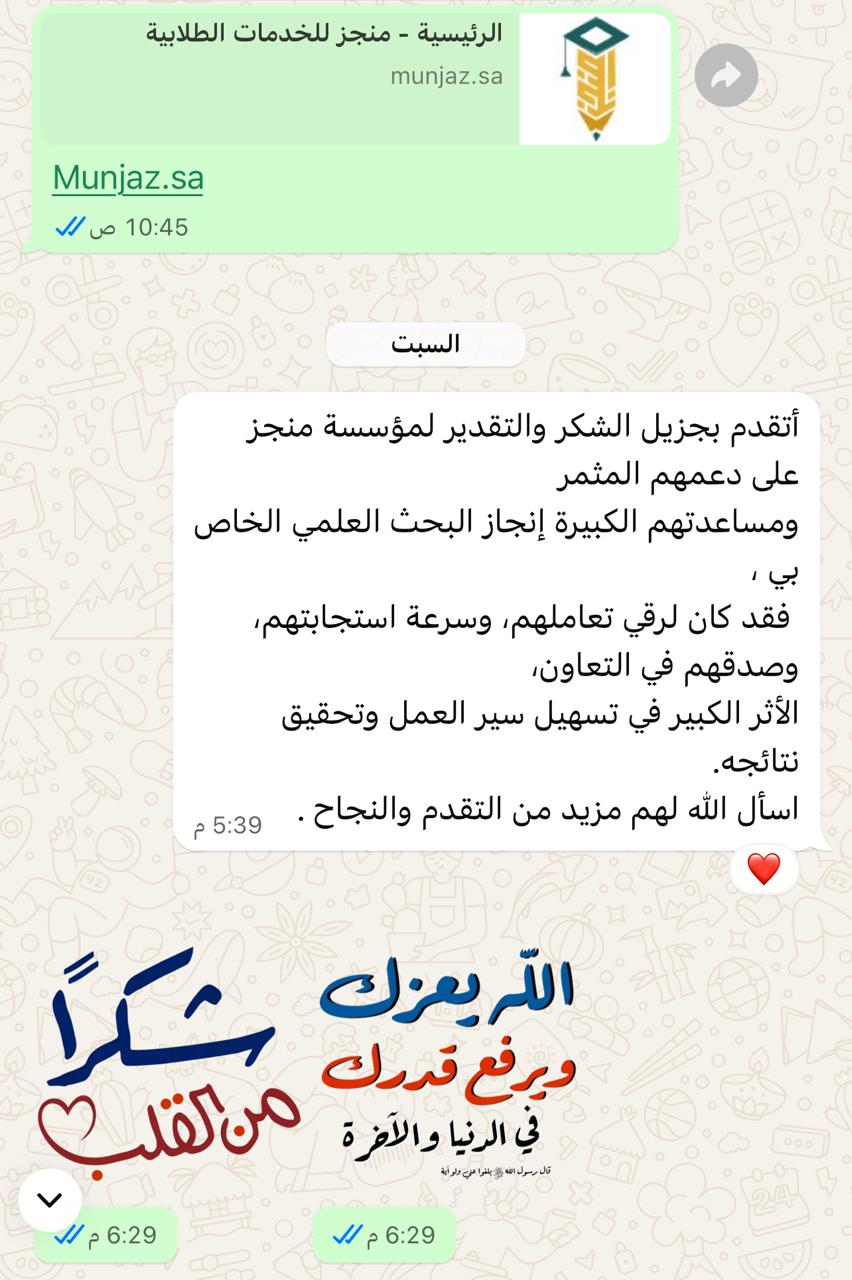The image size is (852, 1280).
Task: Open the "شكراً من القلب" sticker
Action: (x=168, y=1075)
